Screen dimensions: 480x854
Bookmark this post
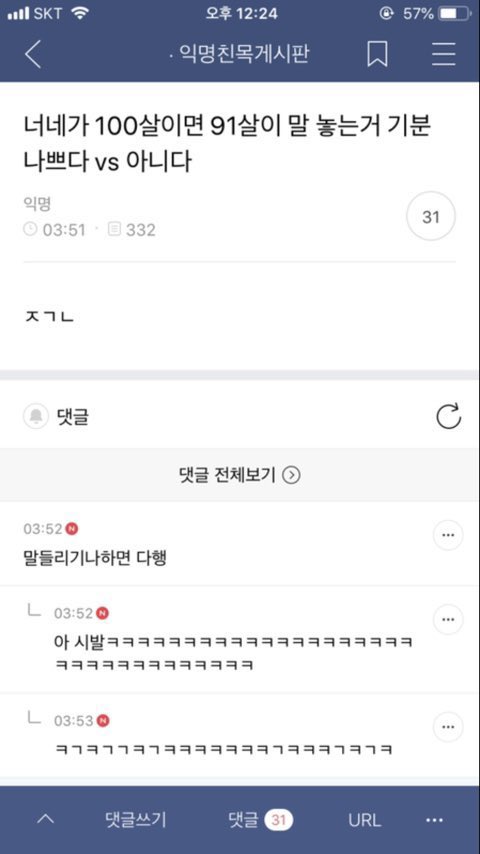point(377,54)
